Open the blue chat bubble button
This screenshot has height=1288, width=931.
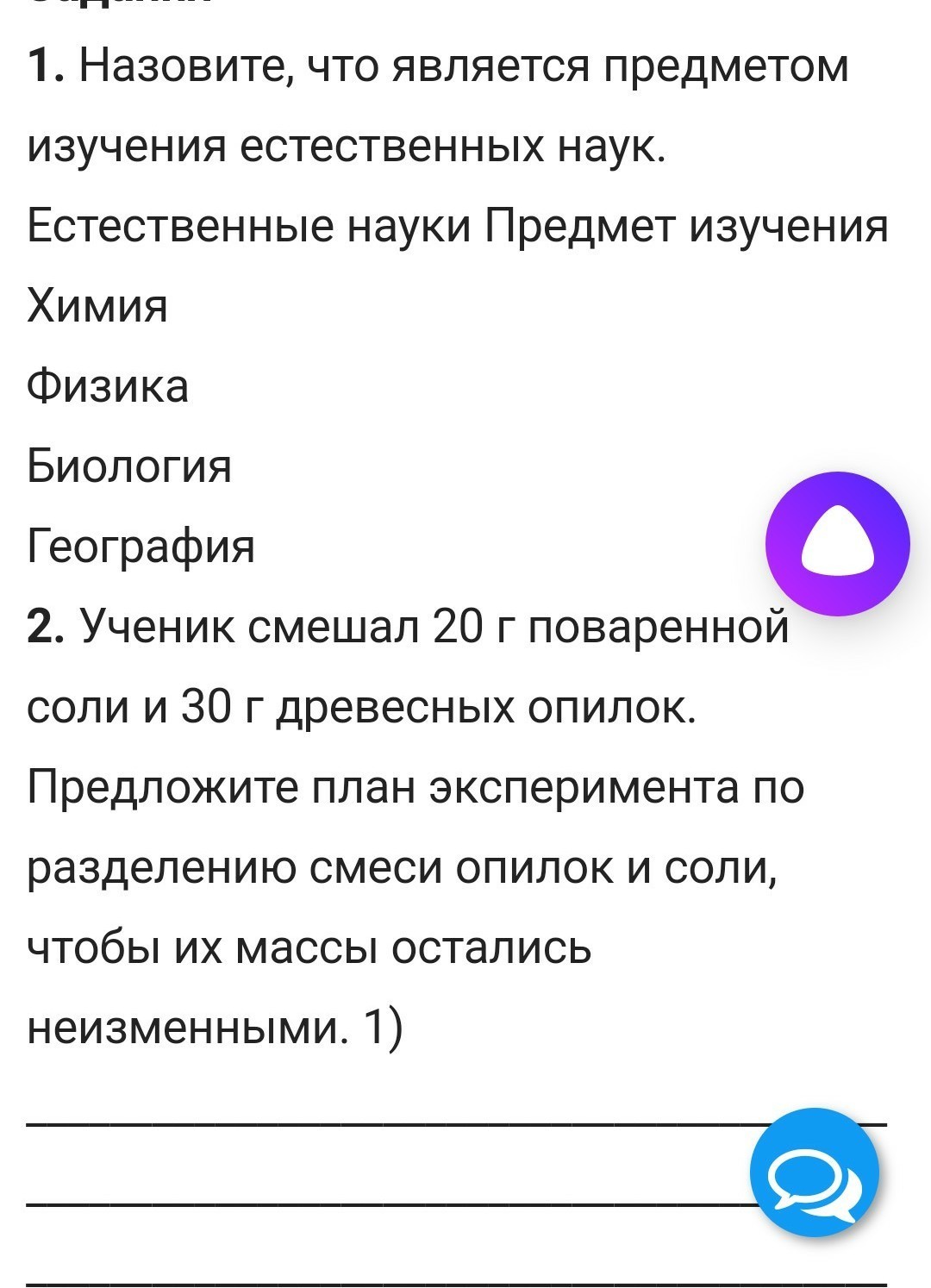(814, 1172)
